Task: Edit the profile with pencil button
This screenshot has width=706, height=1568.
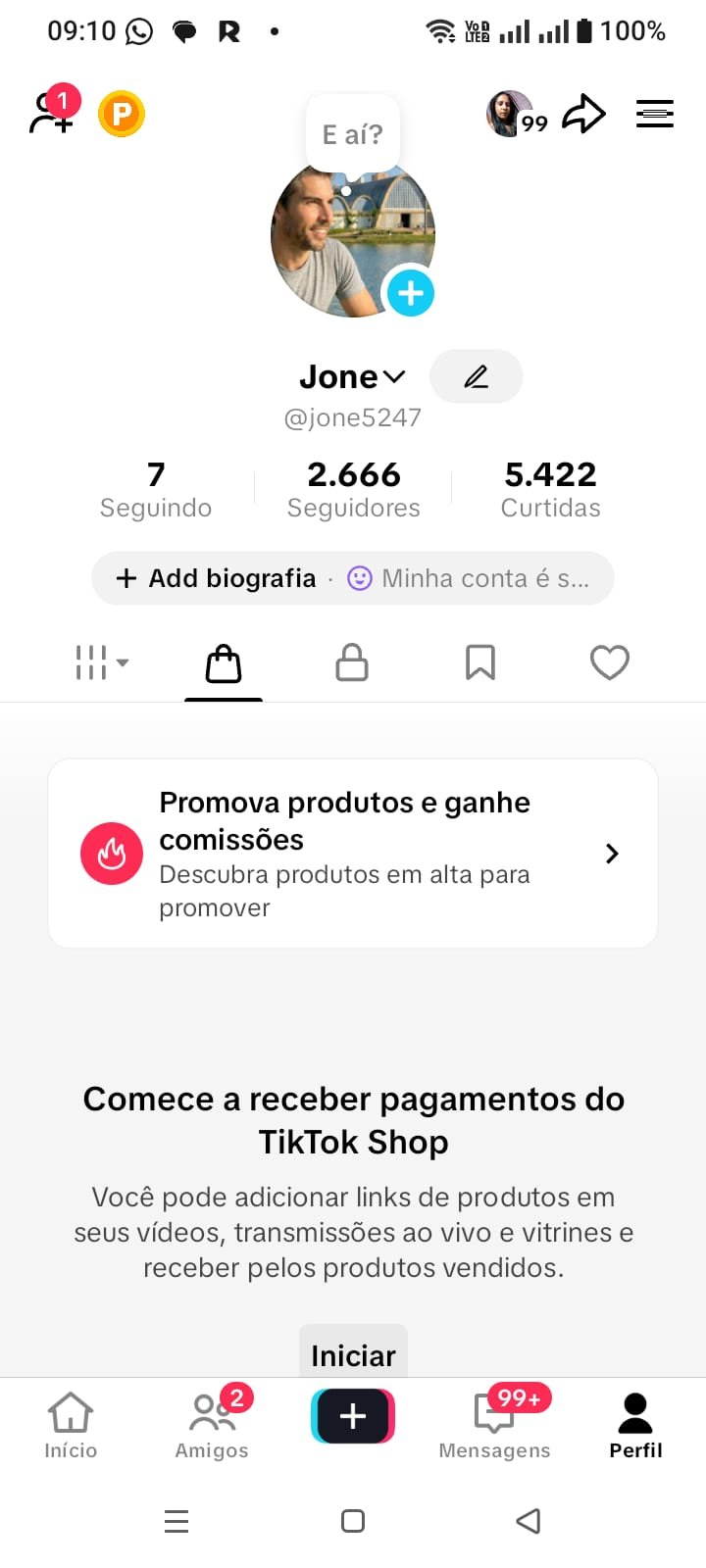Action: click(477, 376)
